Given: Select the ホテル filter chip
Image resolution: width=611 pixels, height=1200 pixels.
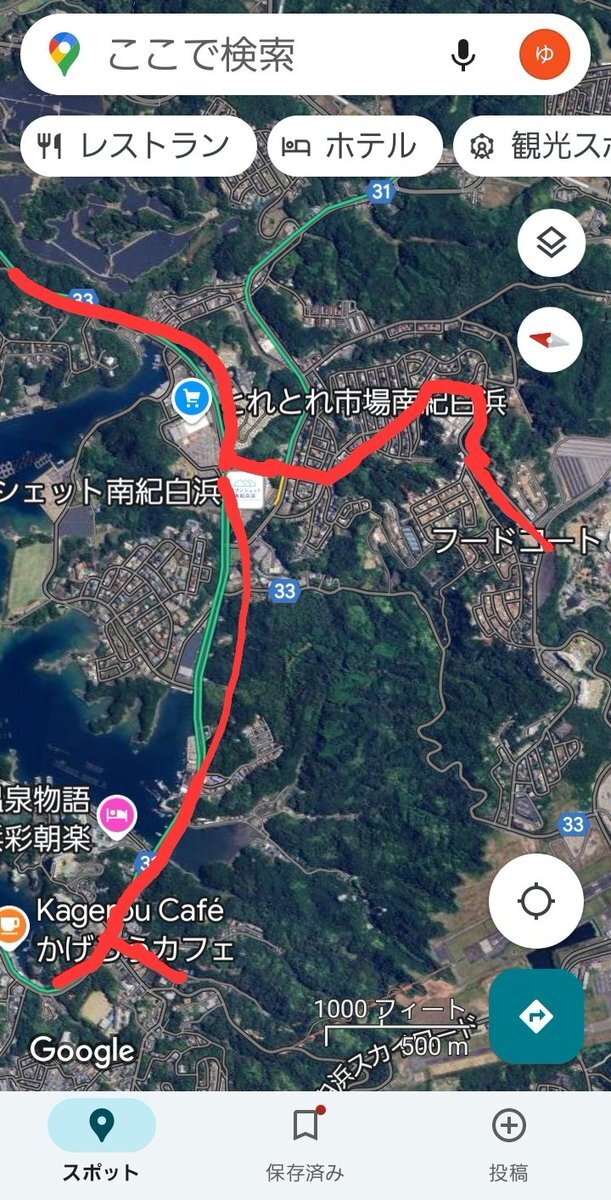Looking at the screenshot, I should [354, 146].
